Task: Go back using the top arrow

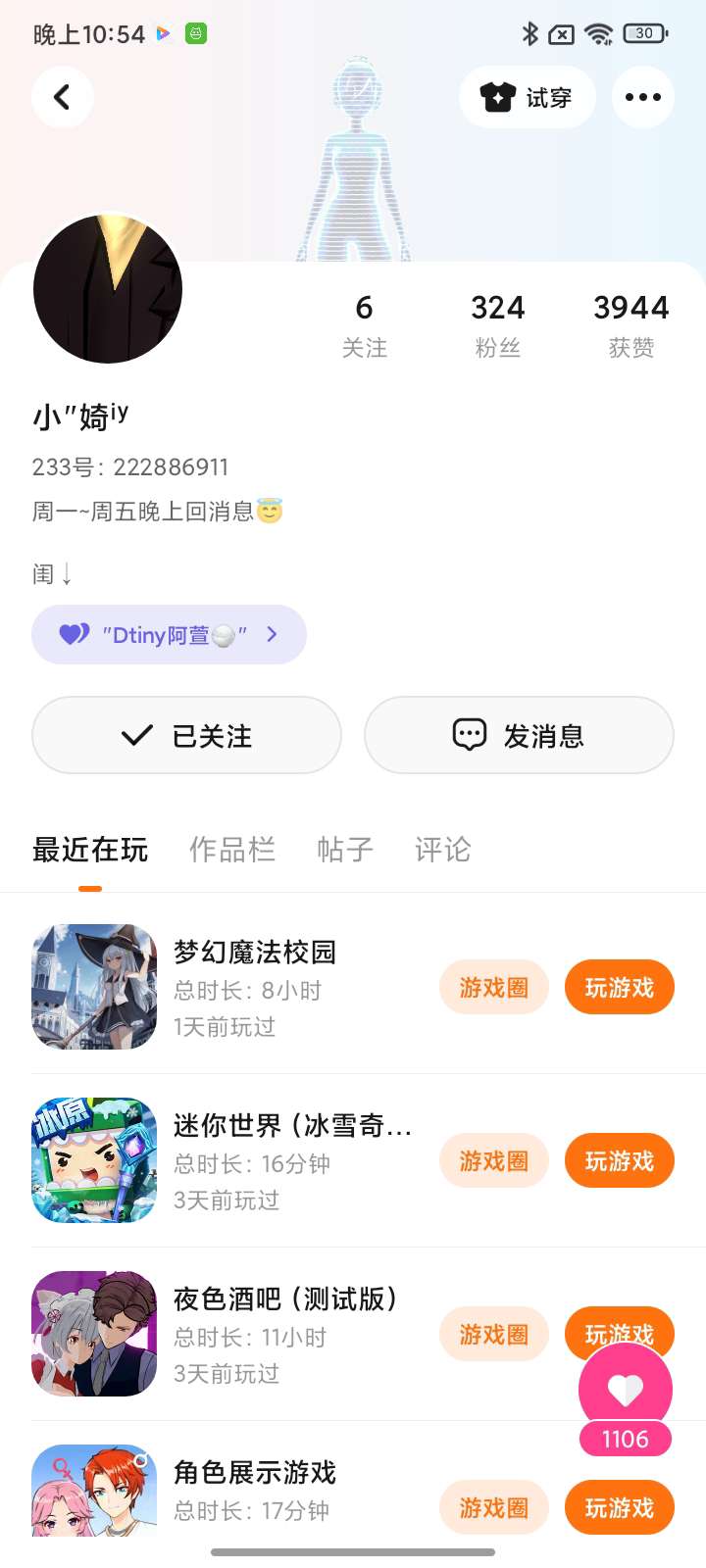Action: (x=62, y=97)
